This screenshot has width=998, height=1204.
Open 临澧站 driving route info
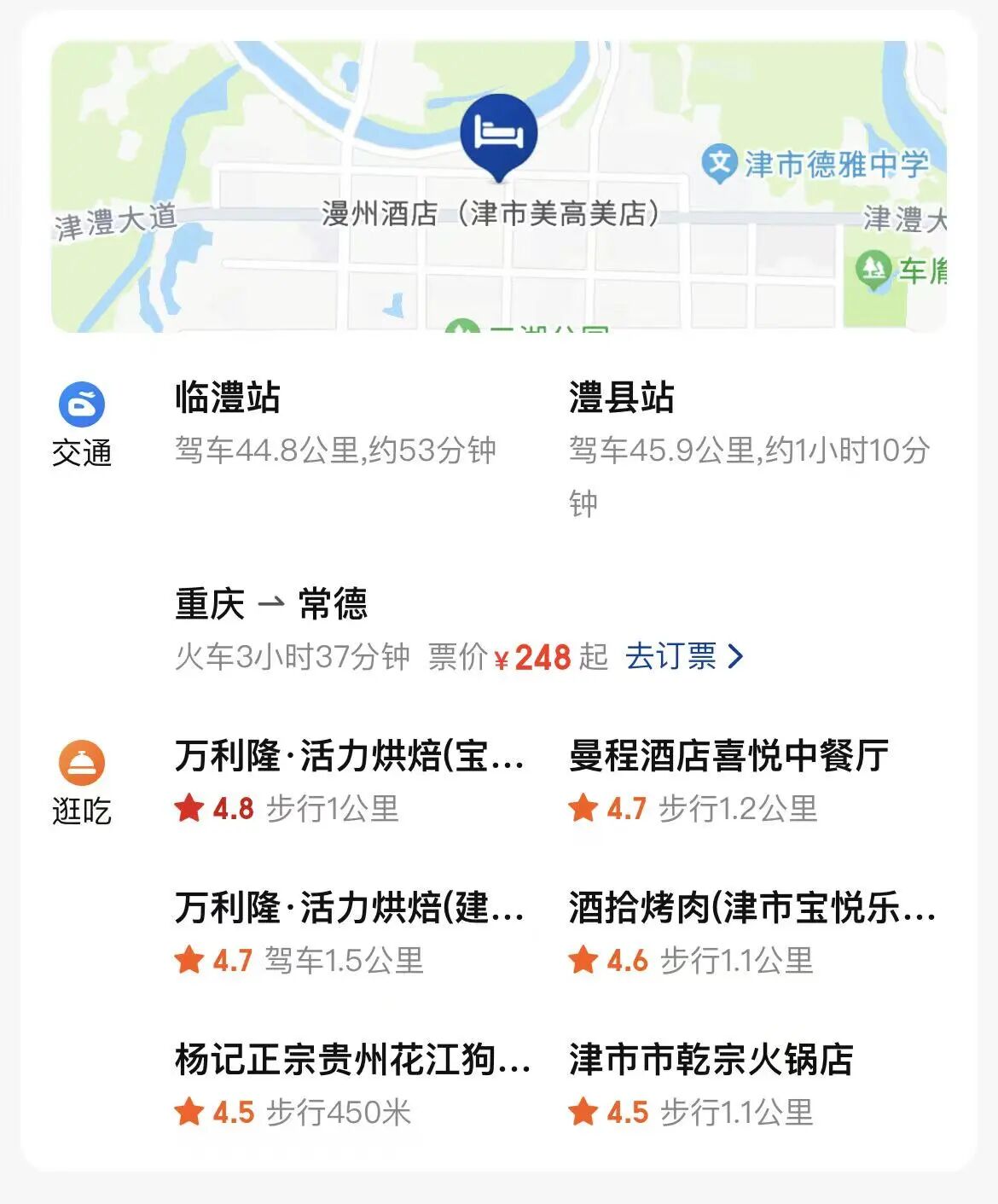335,423
